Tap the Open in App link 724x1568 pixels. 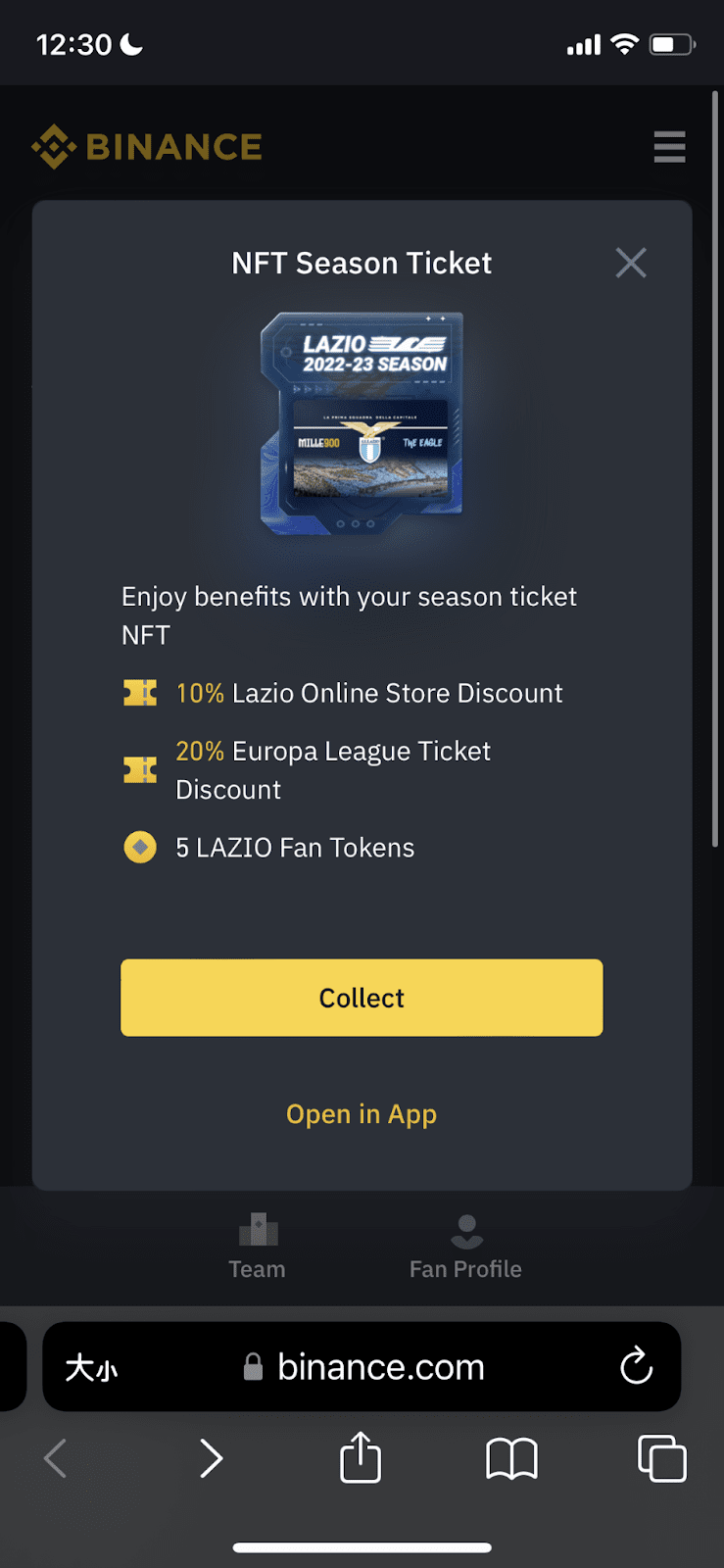(362, 1114)
